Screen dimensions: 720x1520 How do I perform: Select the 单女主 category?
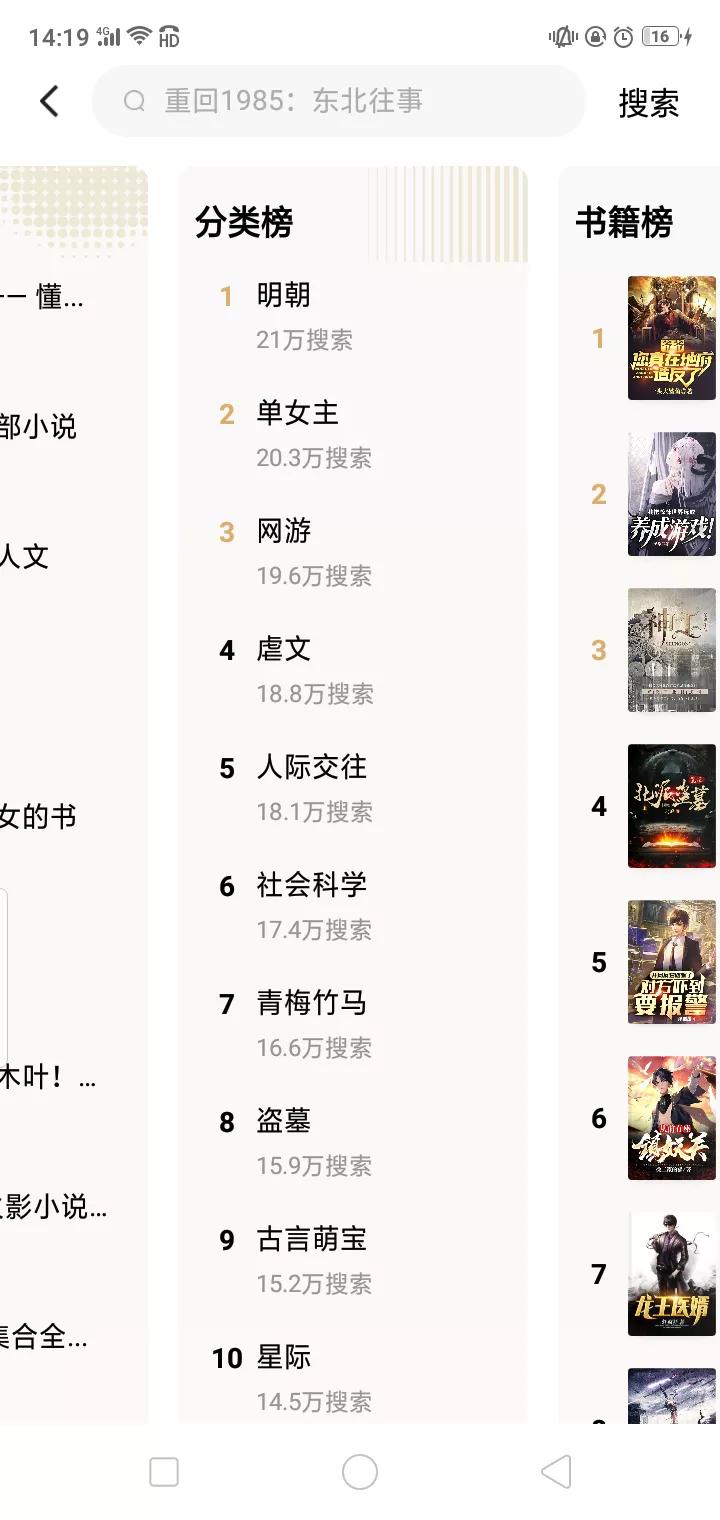point(298,413)
